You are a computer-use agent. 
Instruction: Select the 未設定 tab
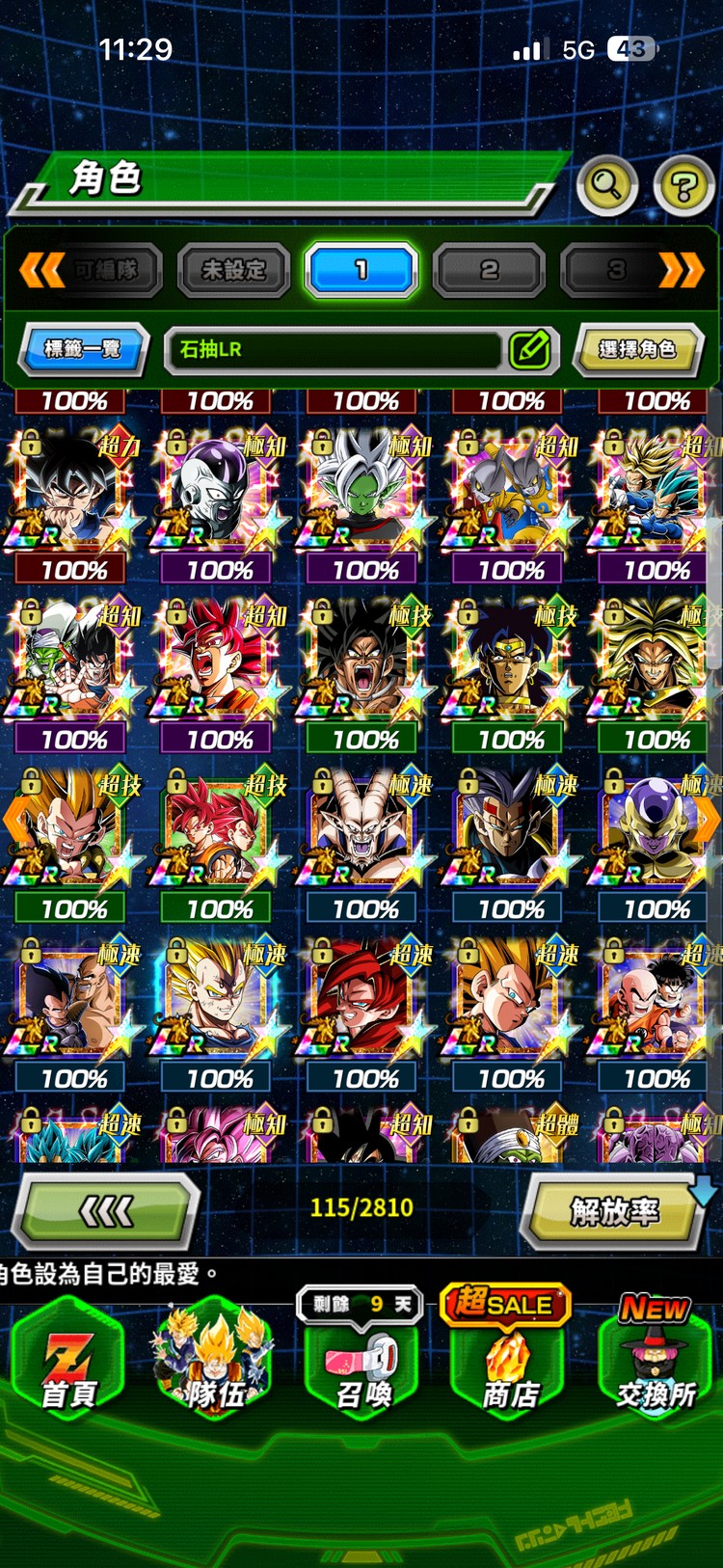pos(233,270)
